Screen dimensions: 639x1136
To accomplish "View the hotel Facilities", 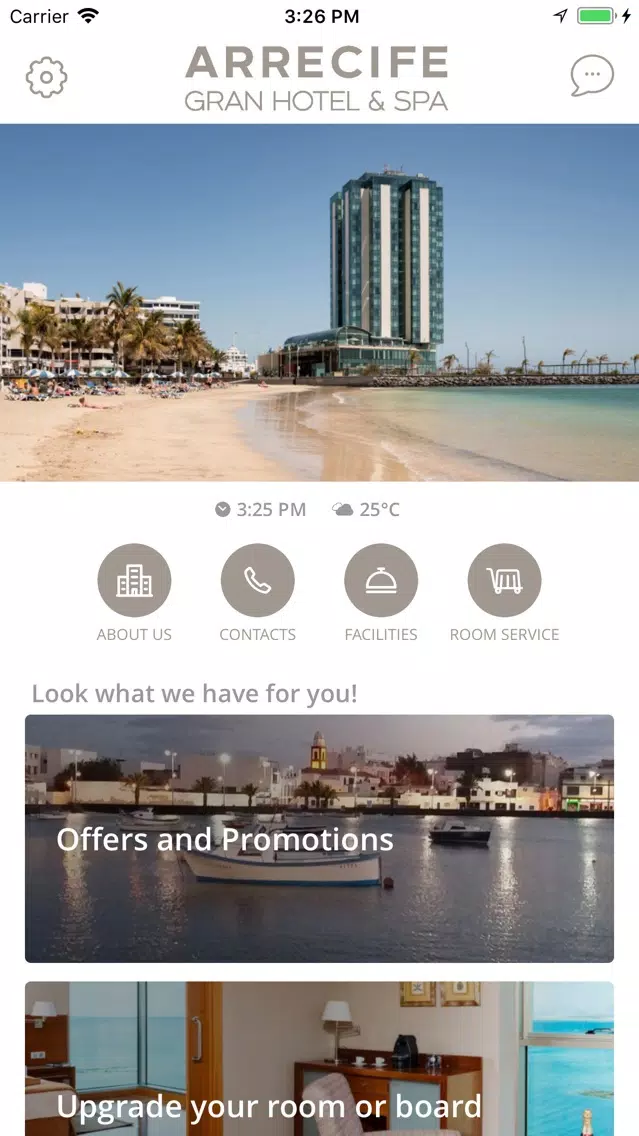I will click(381, 580).
